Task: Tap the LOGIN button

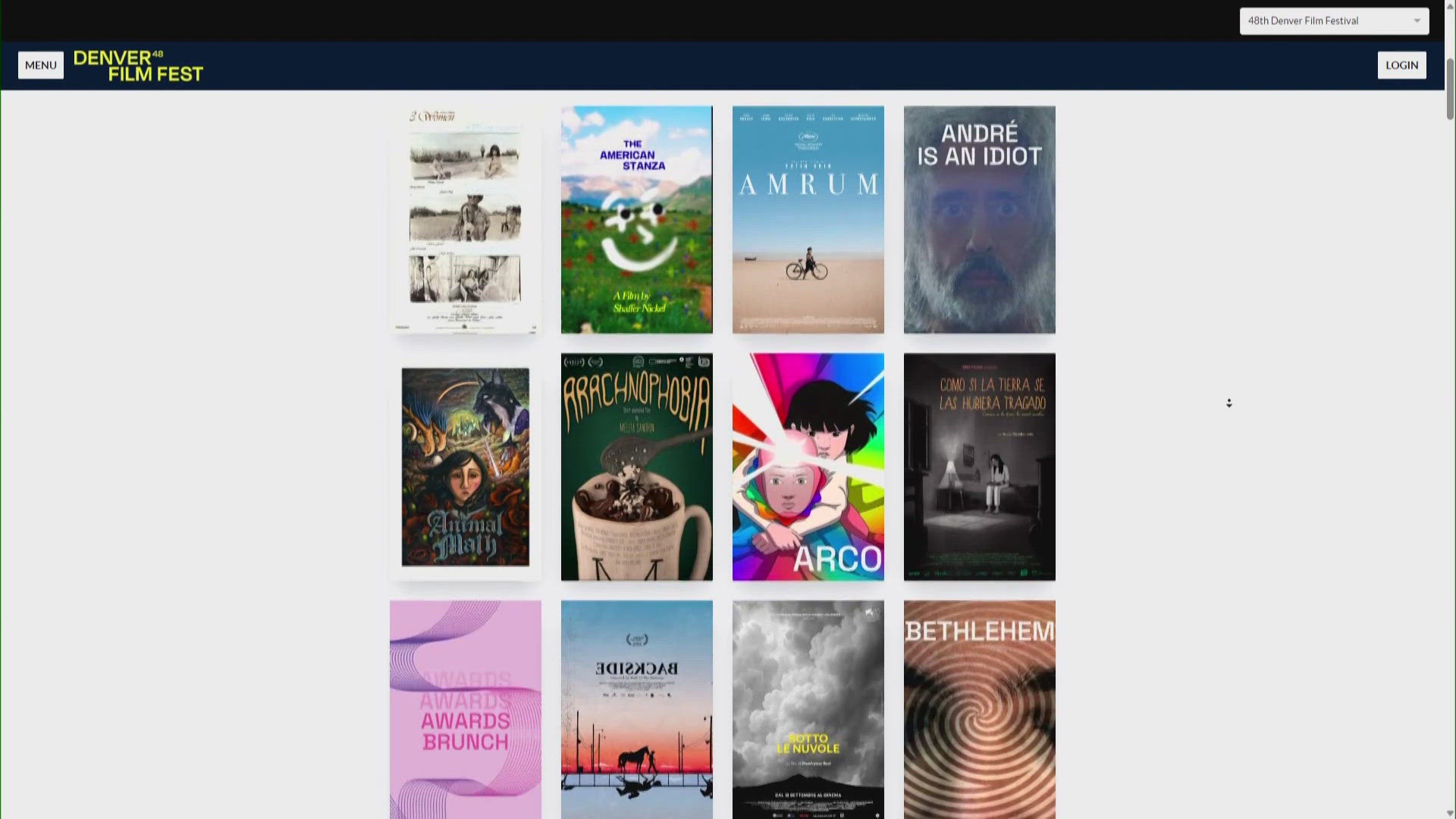Action: 1401,65
